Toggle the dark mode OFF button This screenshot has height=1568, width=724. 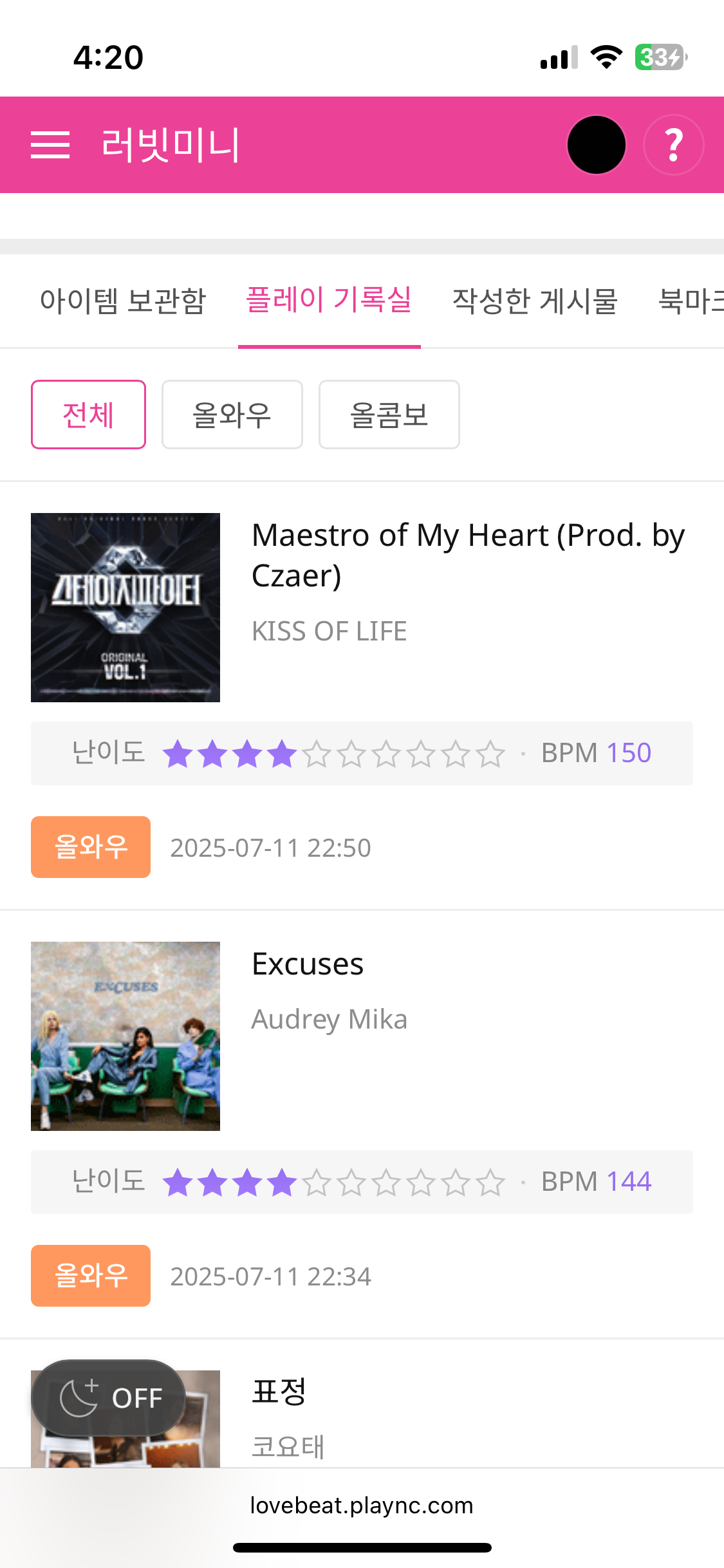click(x=109, y=1397)
